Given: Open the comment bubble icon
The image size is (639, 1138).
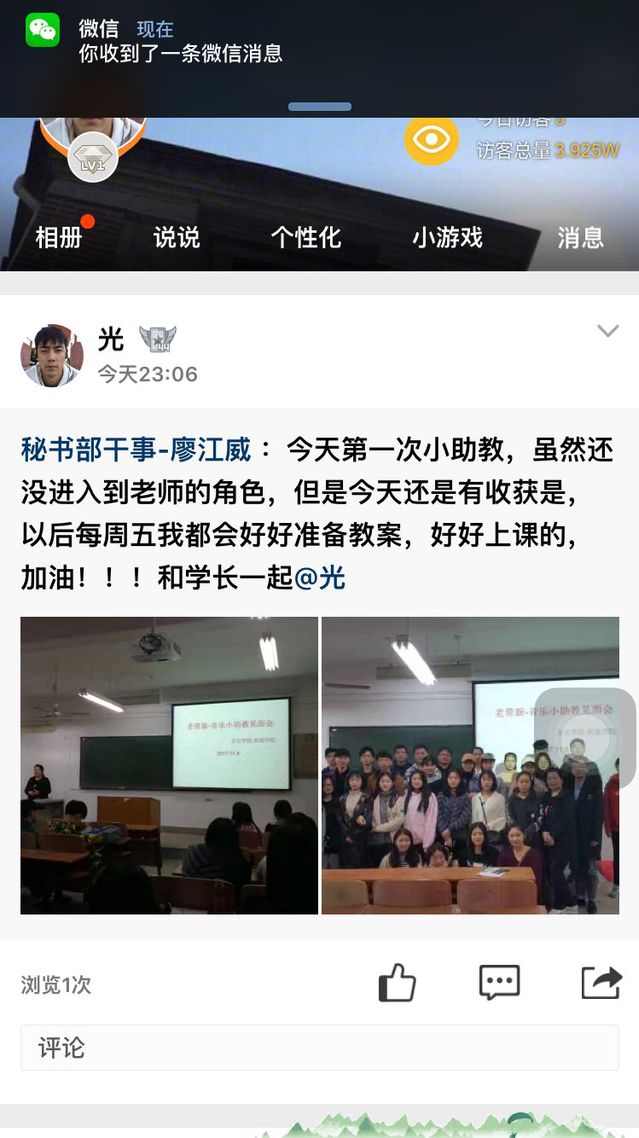Looking at the screenshot, I should pos(499,982).
